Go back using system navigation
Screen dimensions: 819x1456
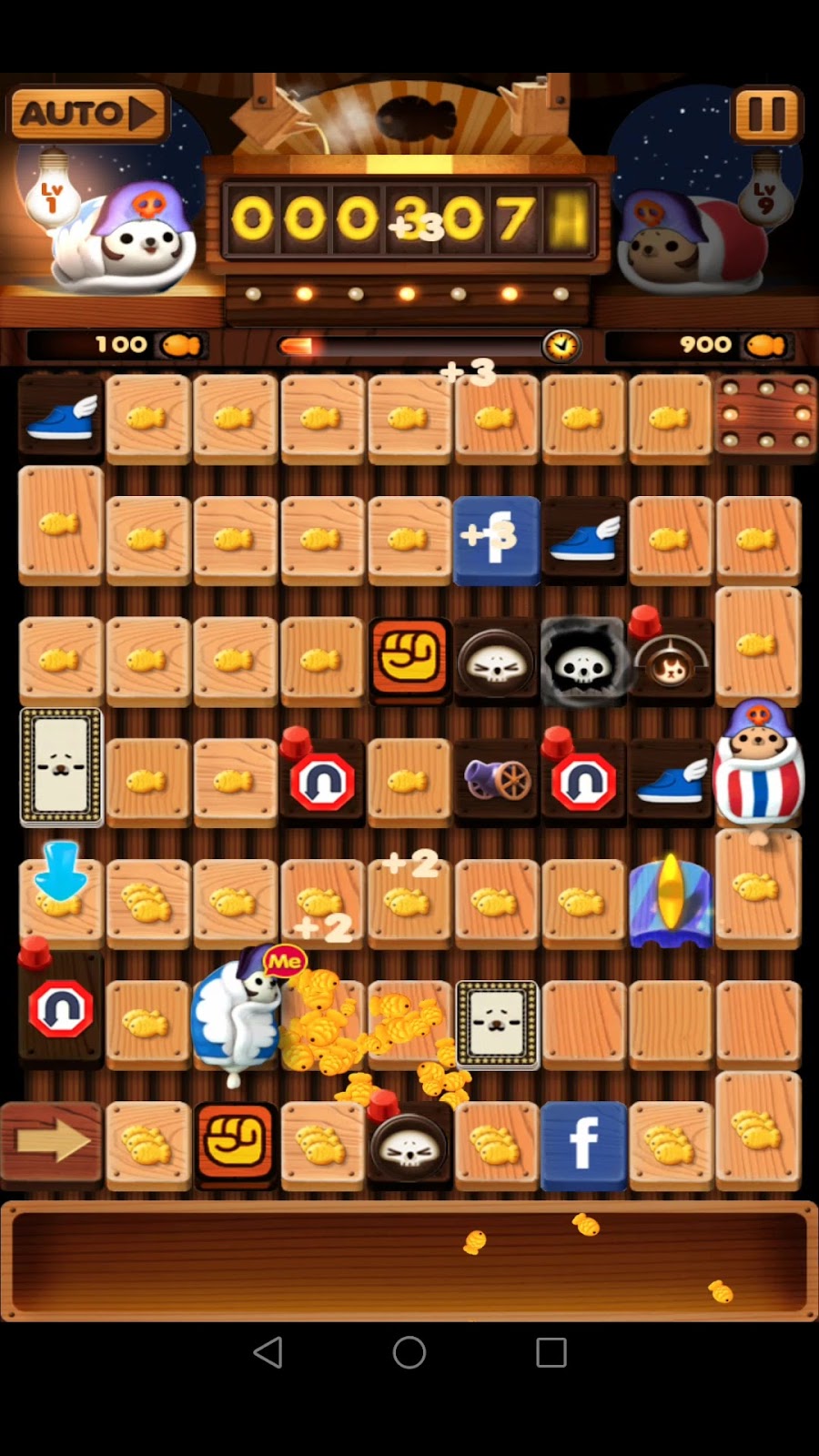click(x=268, y=1352)
